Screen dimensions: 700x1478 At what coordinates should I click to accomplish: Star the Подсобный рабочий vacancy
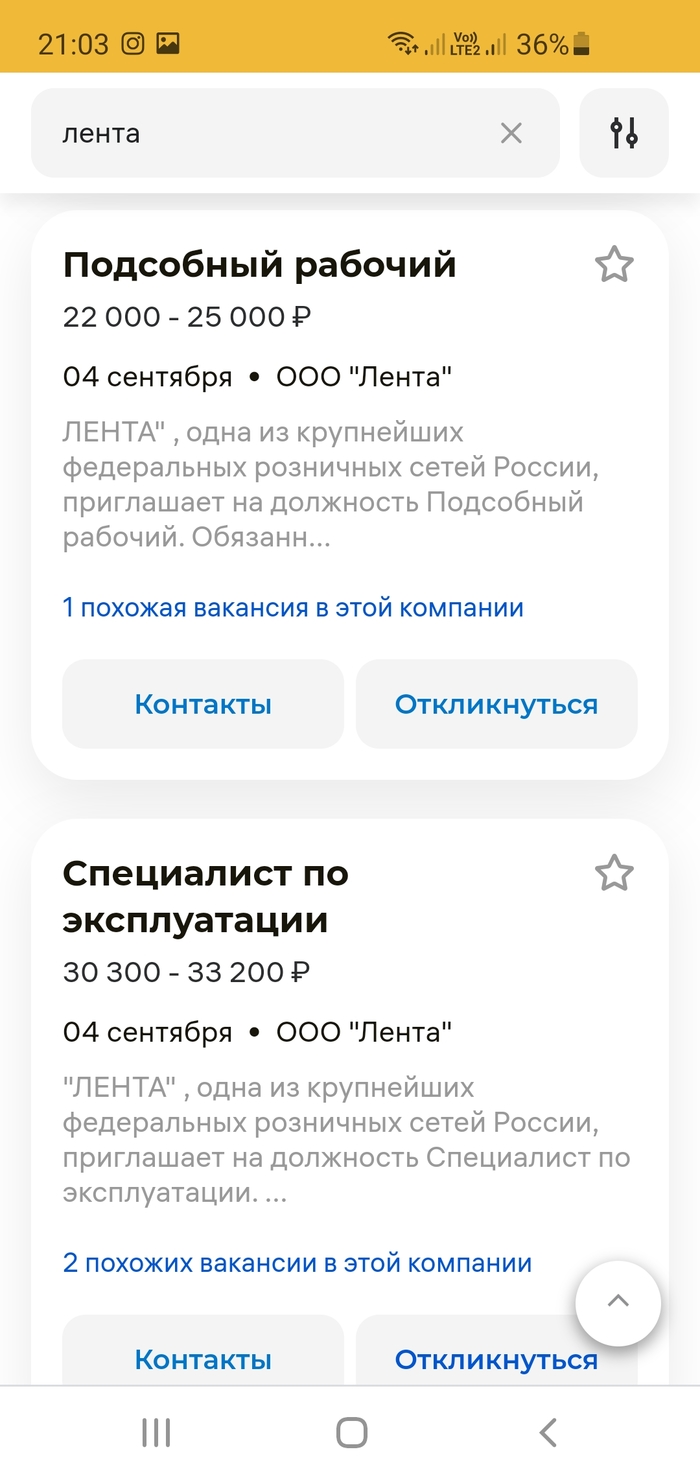pos(614,265)
